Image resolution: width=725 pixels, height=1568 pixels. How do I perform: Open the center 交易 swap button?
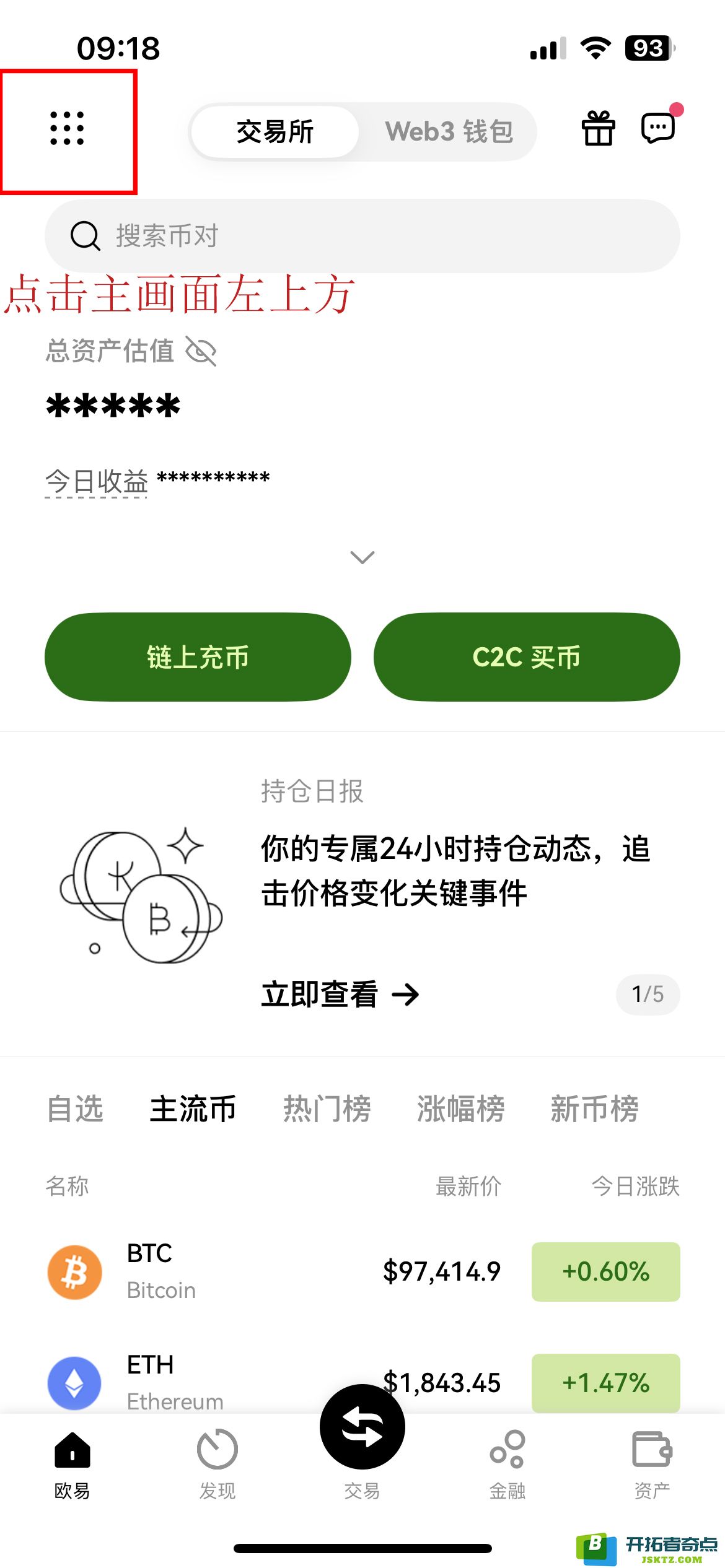[362, 1427]
